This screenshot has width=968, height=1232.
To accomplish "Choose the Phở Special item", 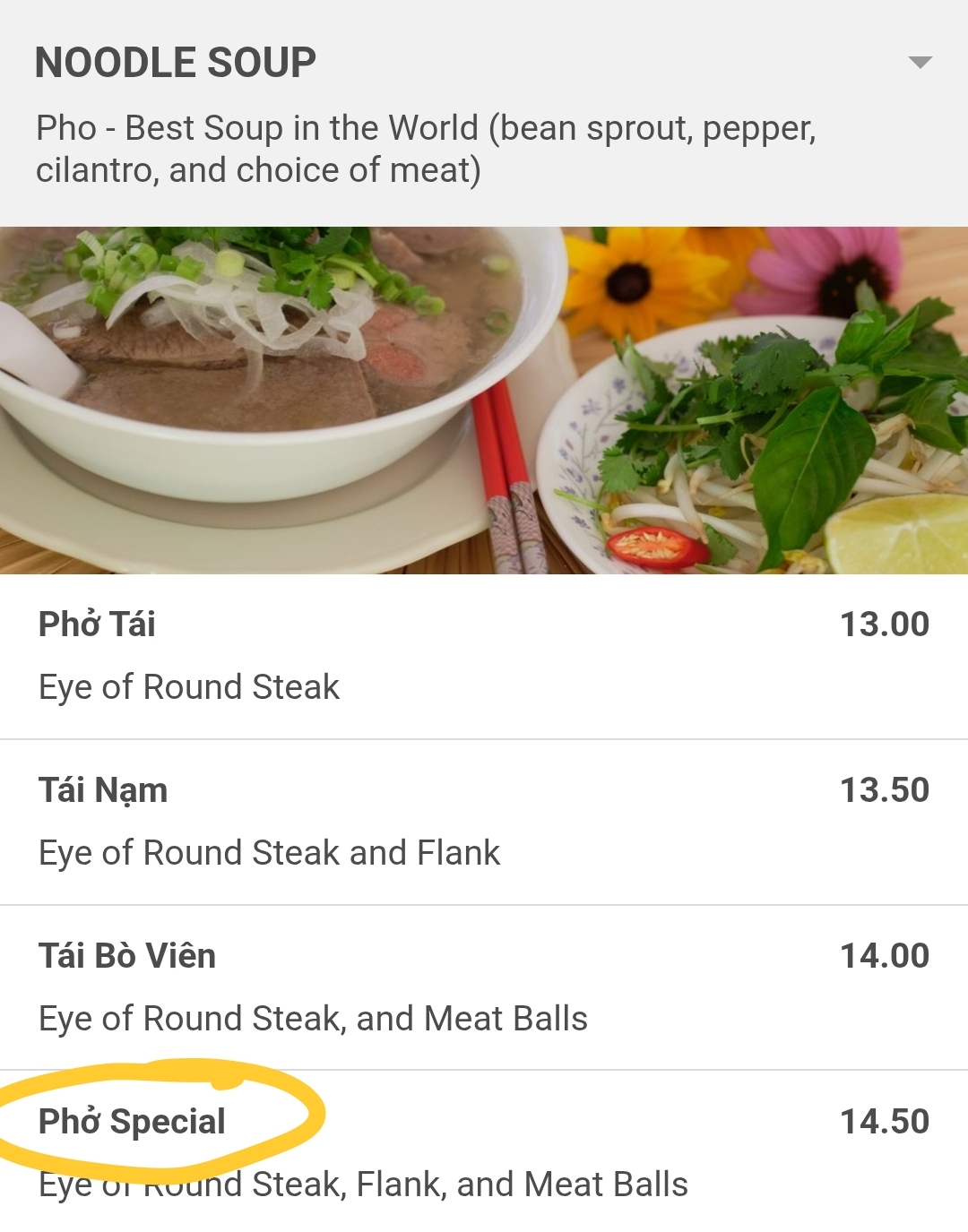I will pyautogui.click(x=133, y=1122).
